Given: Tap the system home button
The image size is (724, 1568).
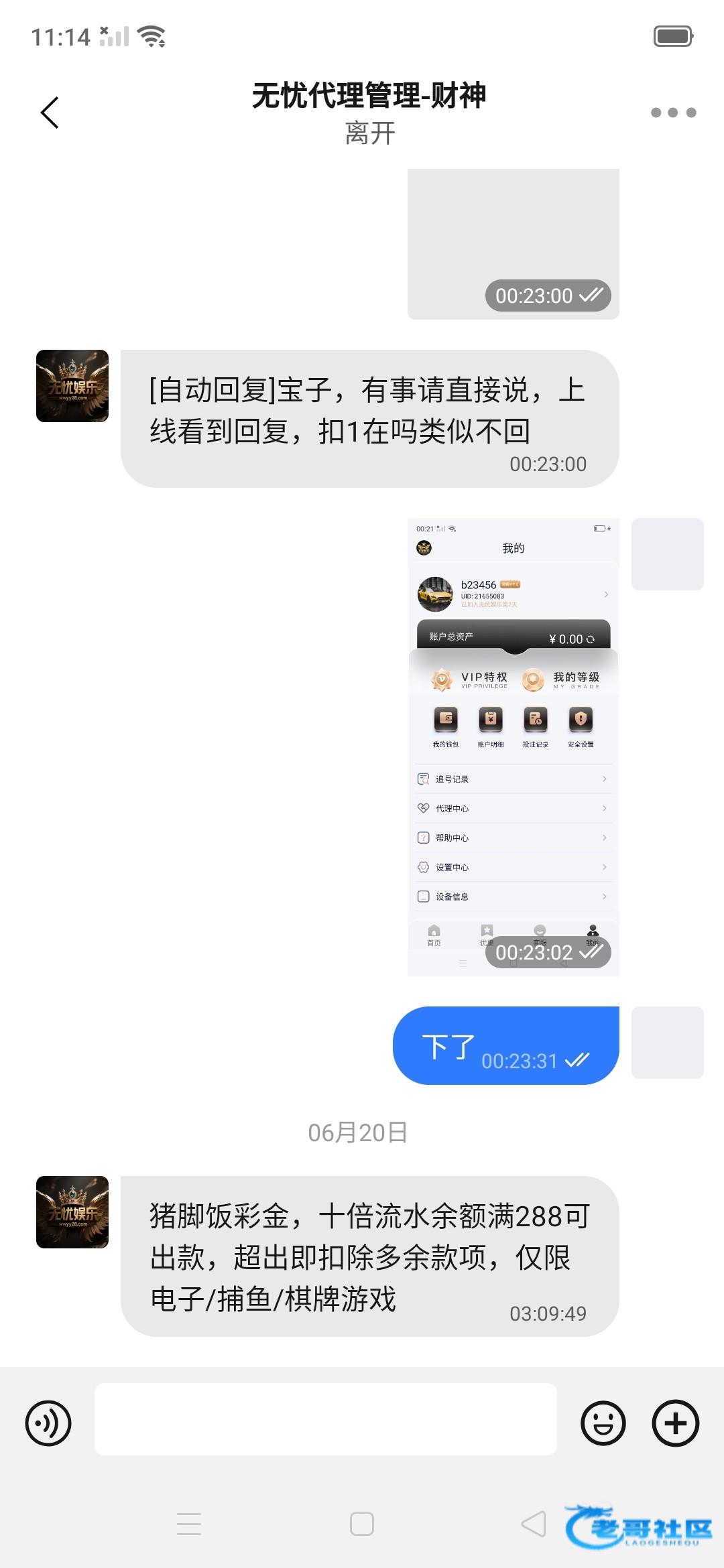Looking at the screenshot, I should [x=362, y=1524].
